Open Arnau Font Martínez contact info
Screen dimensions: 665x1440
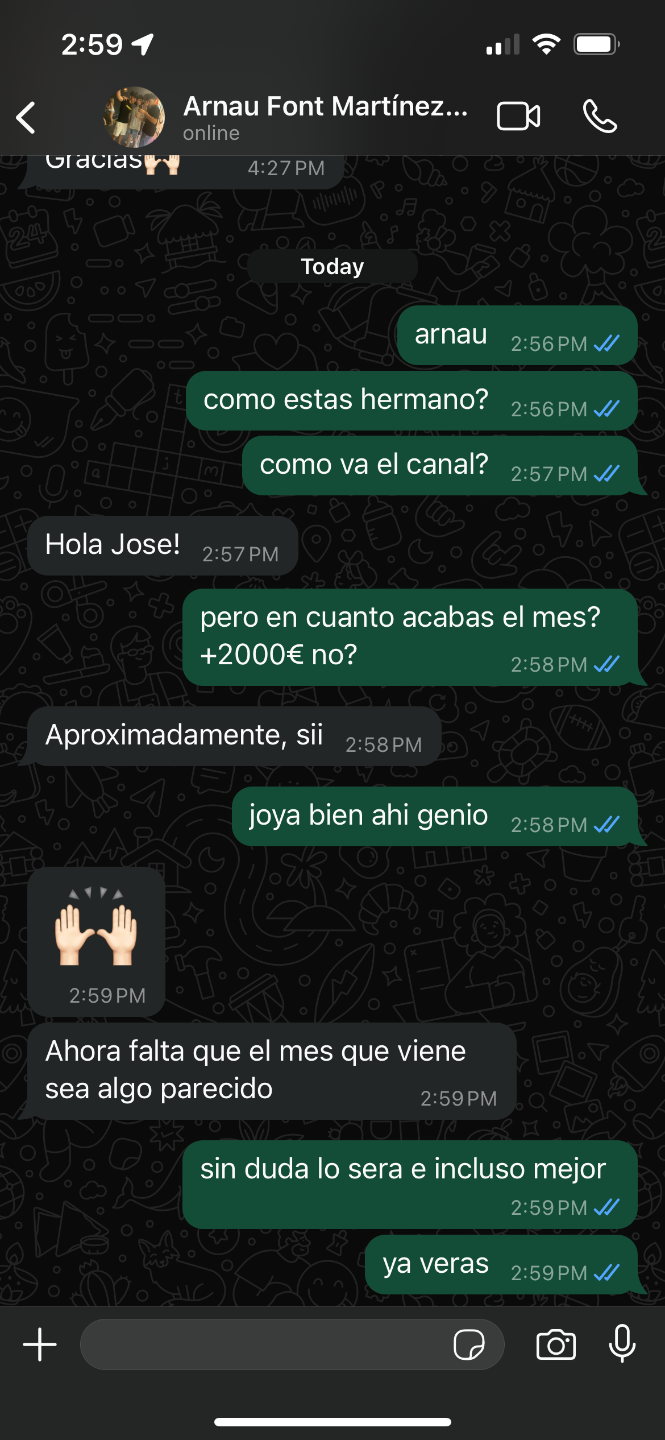[325, 117]
